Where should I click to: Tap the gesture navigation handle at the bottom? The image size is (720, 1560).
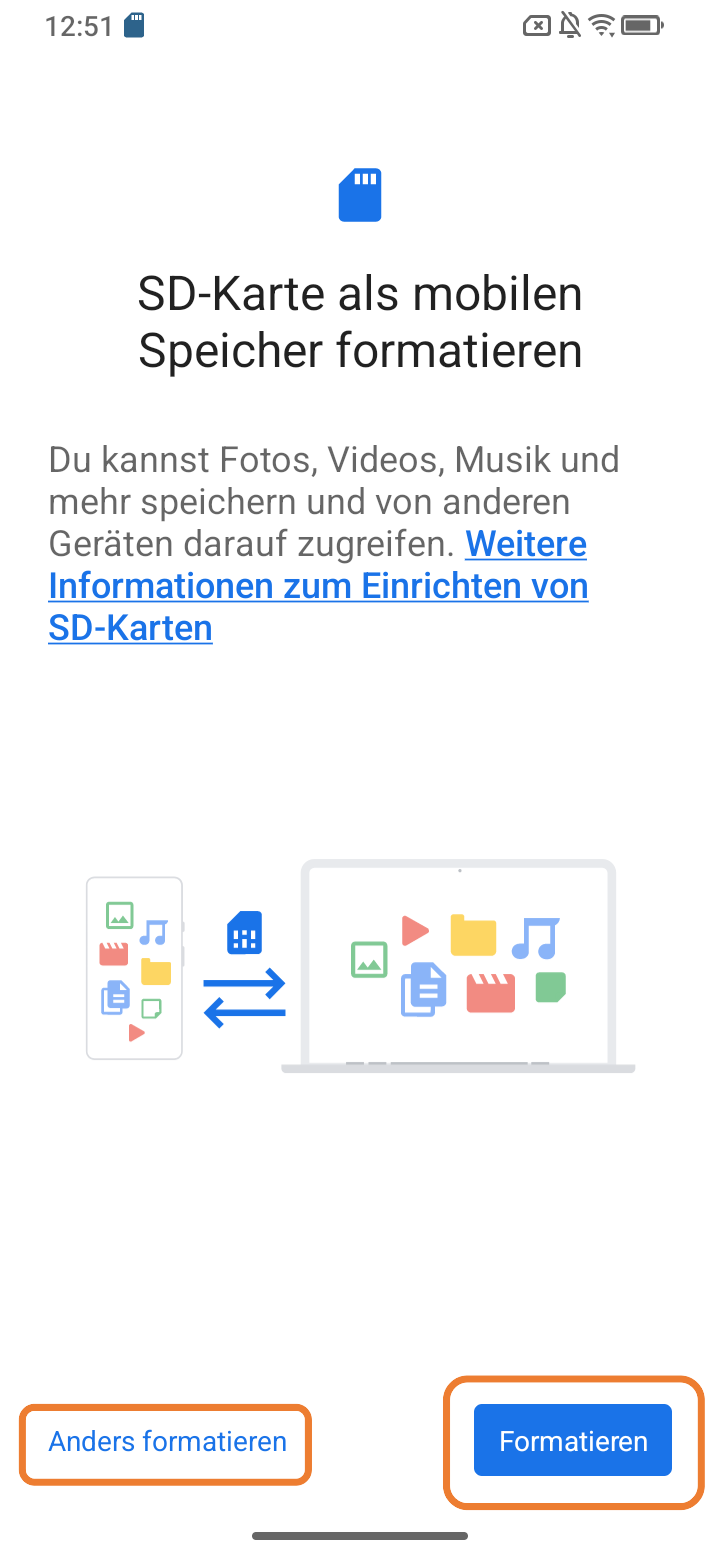click(x=360, y=1535)
